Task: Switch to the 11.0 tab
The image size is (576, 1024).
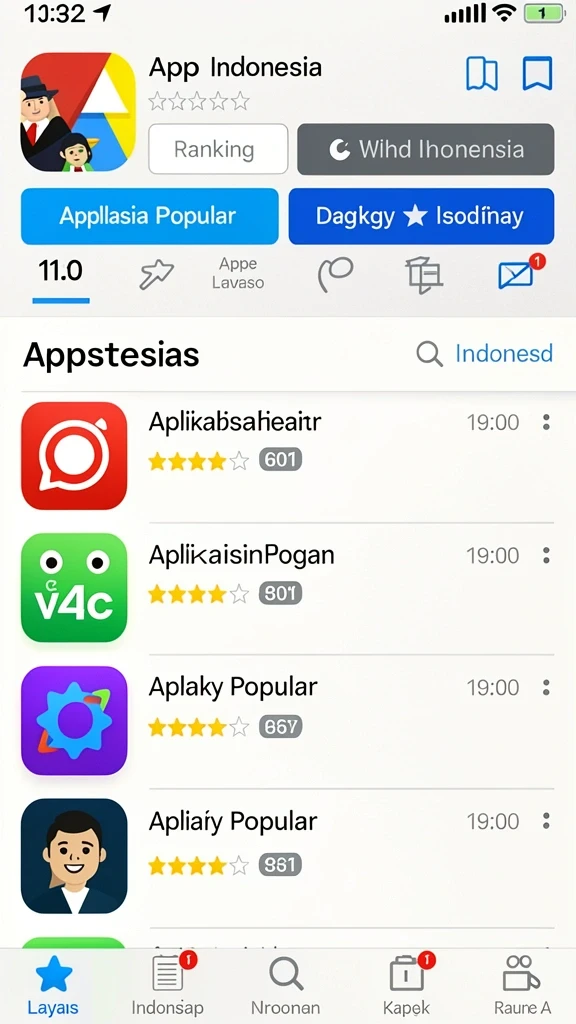Action: (x=61, y=277)
